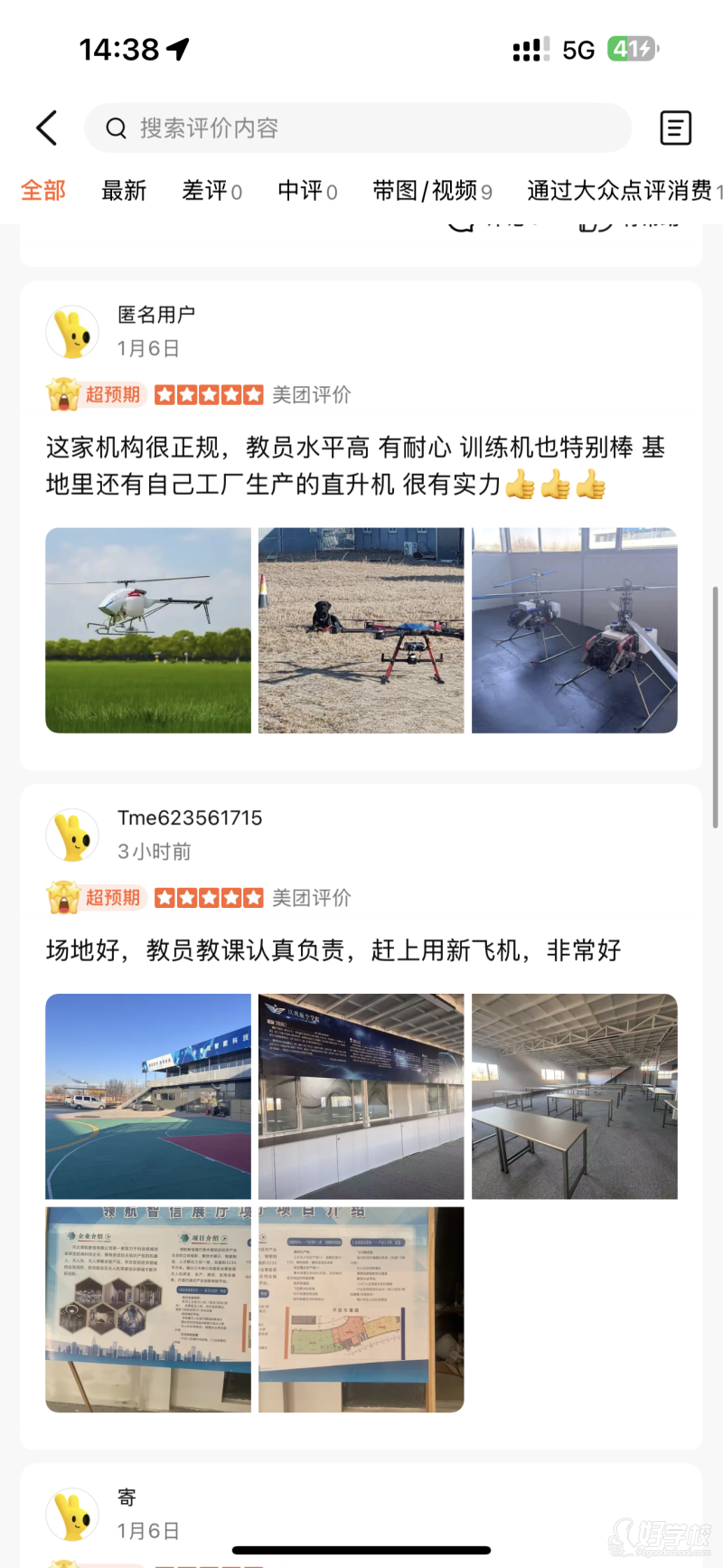The width and height of the screenshot is (723, 1568).
Task: Open the drone and black dog photo
Action: [361, 630]
